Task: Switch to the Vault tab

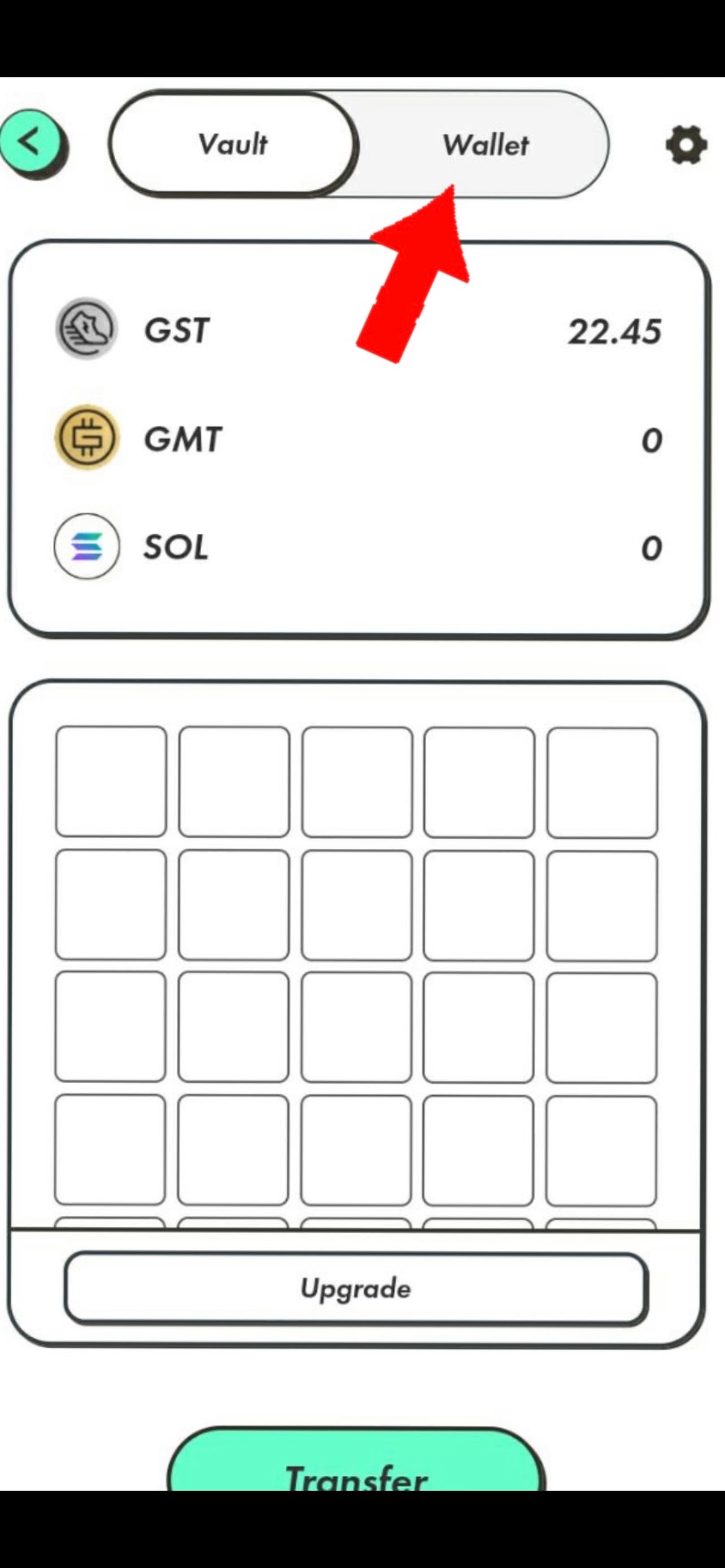Action: [x=233, y=145]
